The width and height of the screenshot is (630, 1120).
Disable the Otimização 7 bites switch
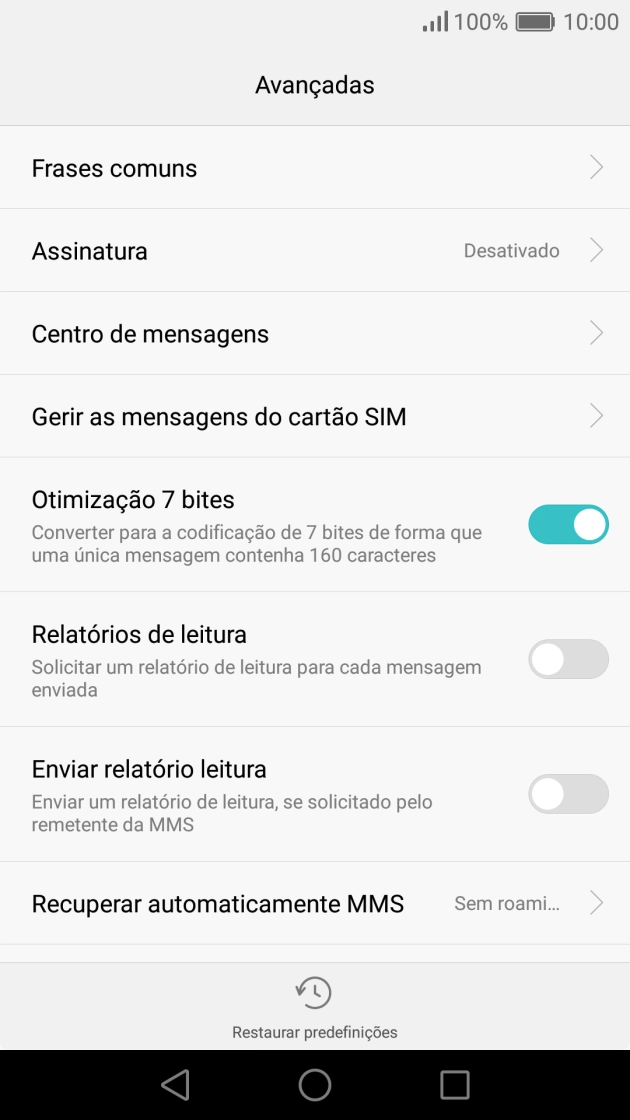[568, 525]
